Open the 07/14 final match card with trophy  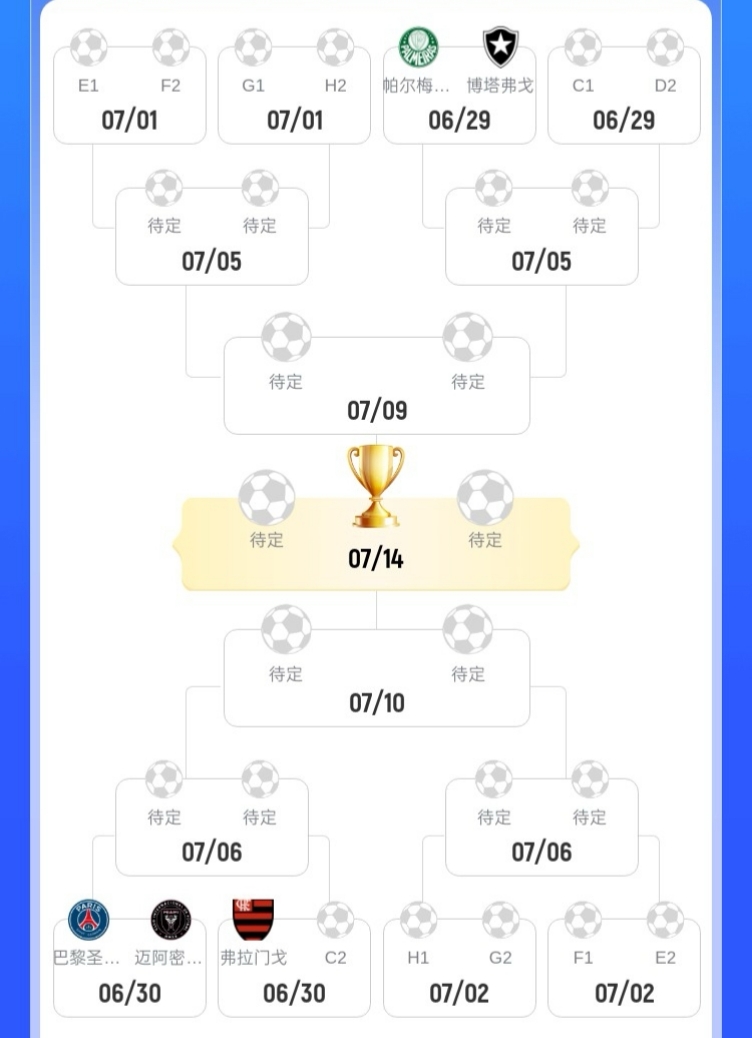(x=376, y=545)
